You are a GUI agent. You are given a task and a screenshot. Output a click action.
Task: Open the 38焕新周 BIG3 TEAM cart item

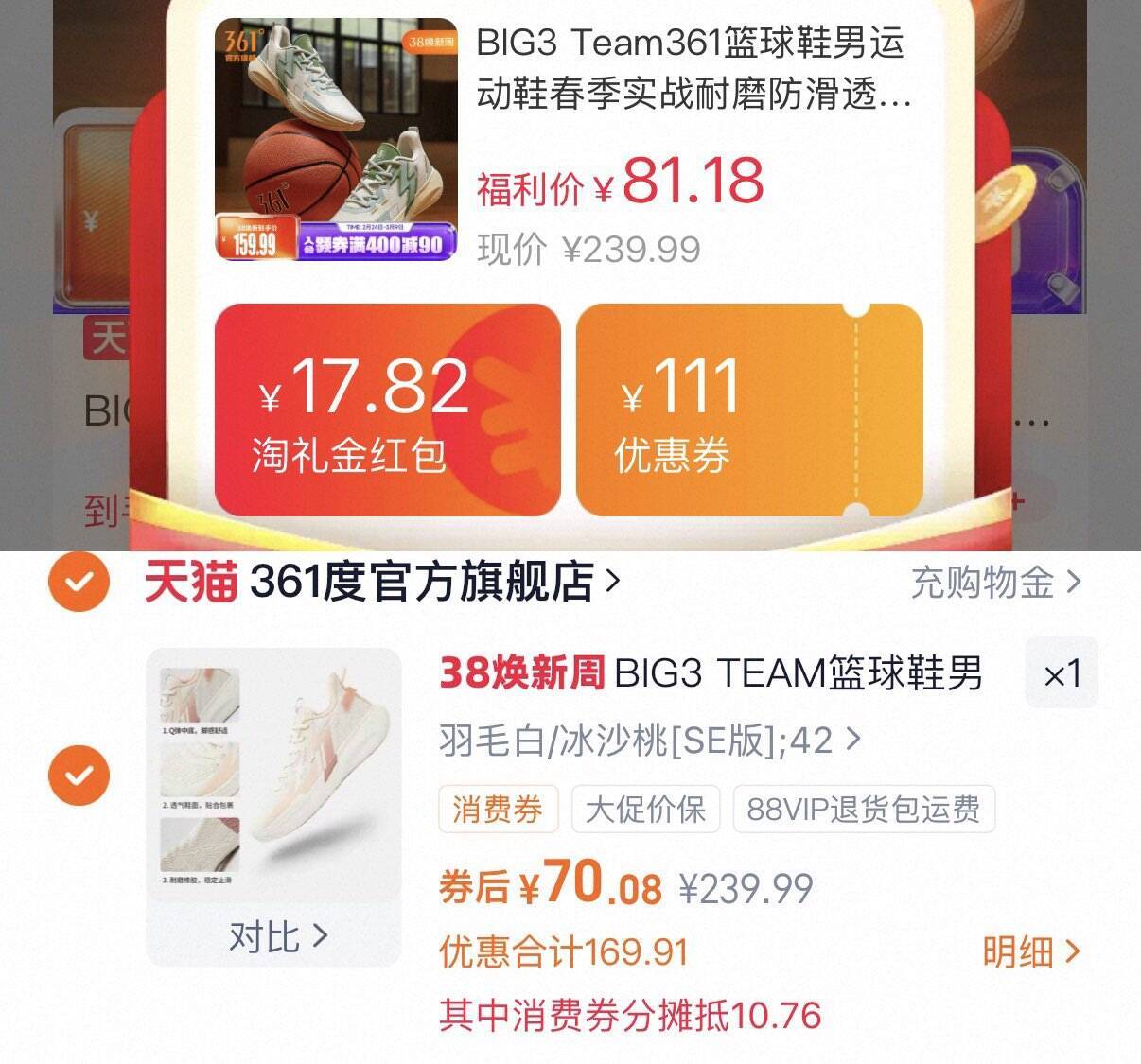pyautogui.click(x=711, y=674)
